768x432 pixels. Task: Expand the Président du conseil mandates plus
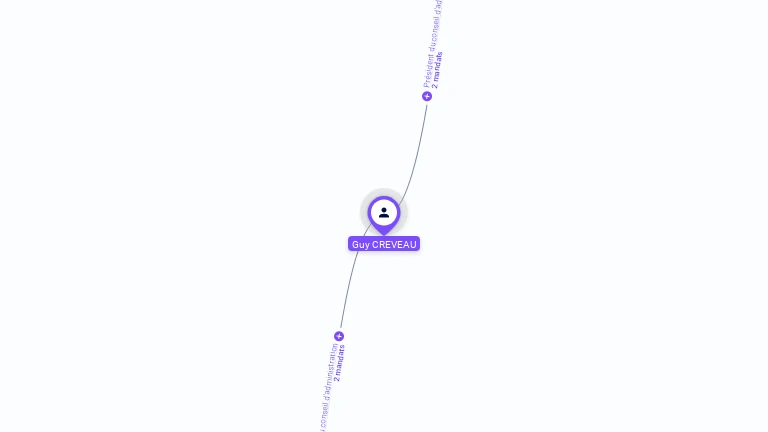pyautogui.click(x=427, y=96)
